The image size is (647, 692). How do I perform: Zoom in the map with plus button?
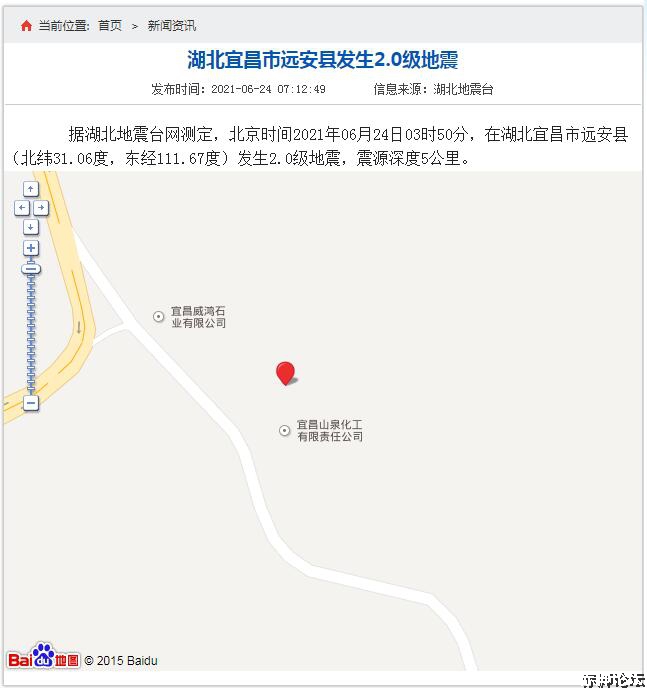tap(31, 248)
